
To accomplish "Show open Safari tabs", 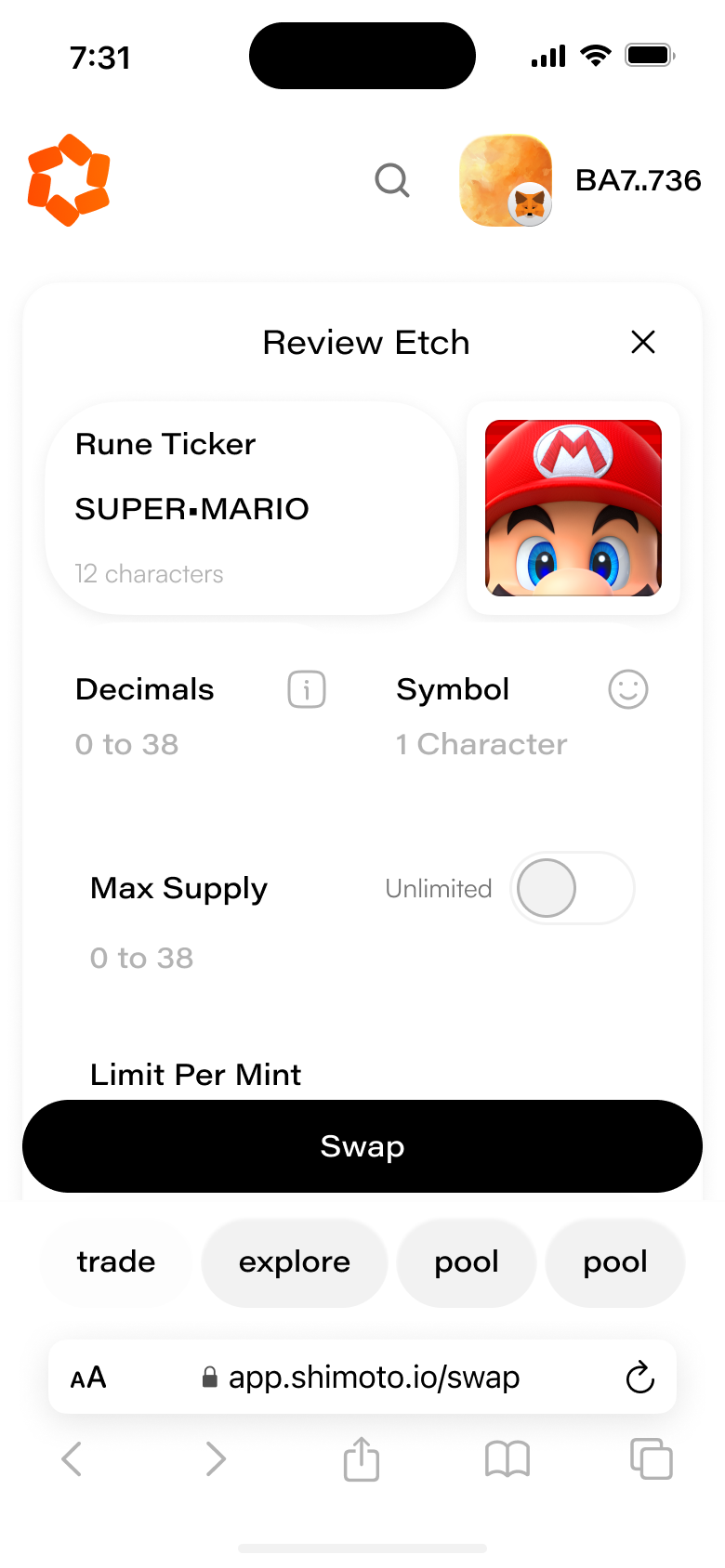I will pyautogui.click(x=652, y=1458).
